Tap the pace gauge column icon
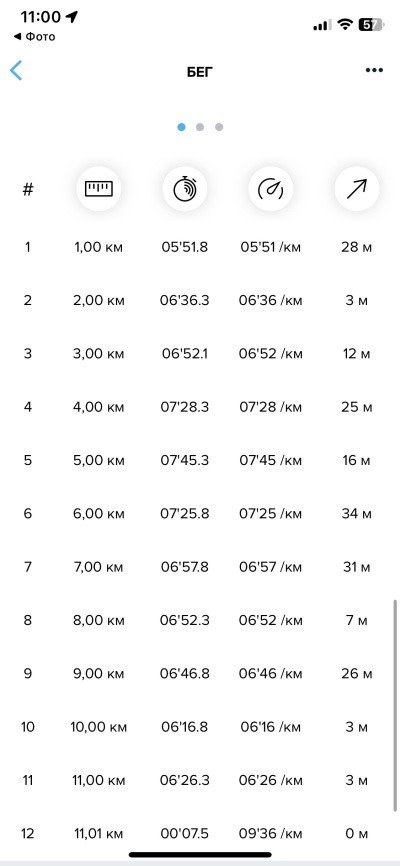Viewport: 400px width, 866px height. (271, 189)
